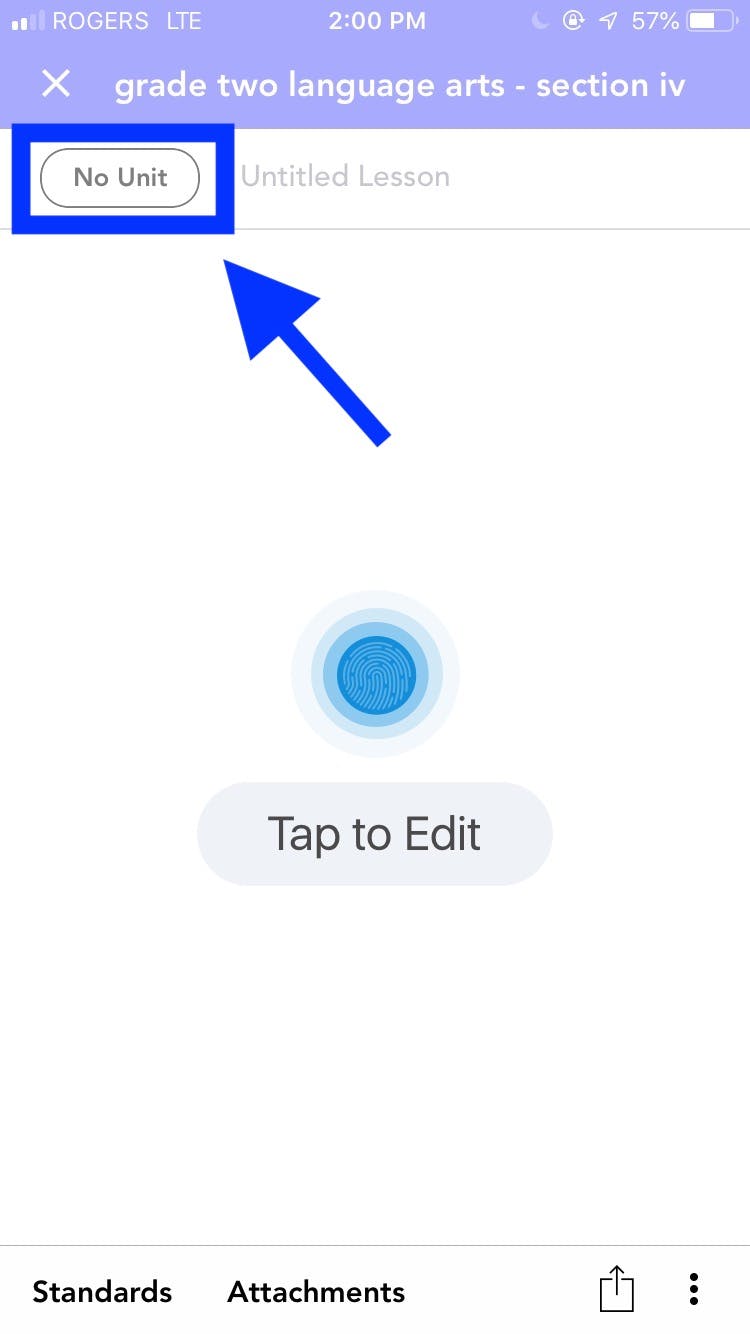Tap to Edit the lesson content
The width and height of the screenshot is (750, 1334).
[x=375, y=834]
